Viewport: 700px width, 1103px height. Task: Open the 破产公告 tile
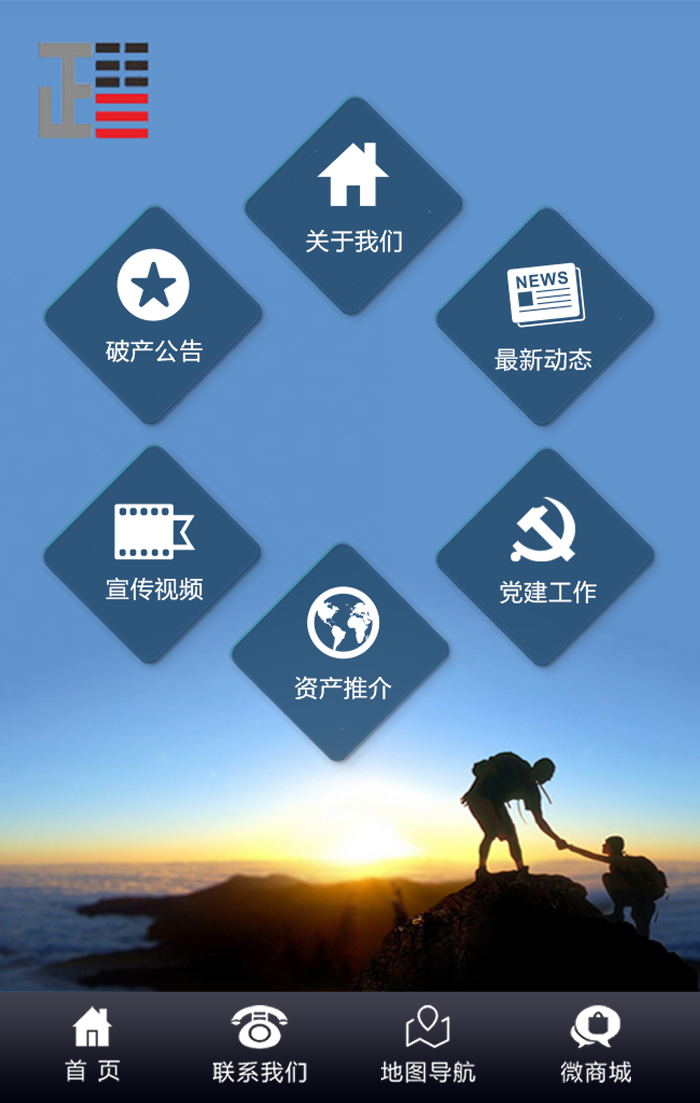click(153, 314)
